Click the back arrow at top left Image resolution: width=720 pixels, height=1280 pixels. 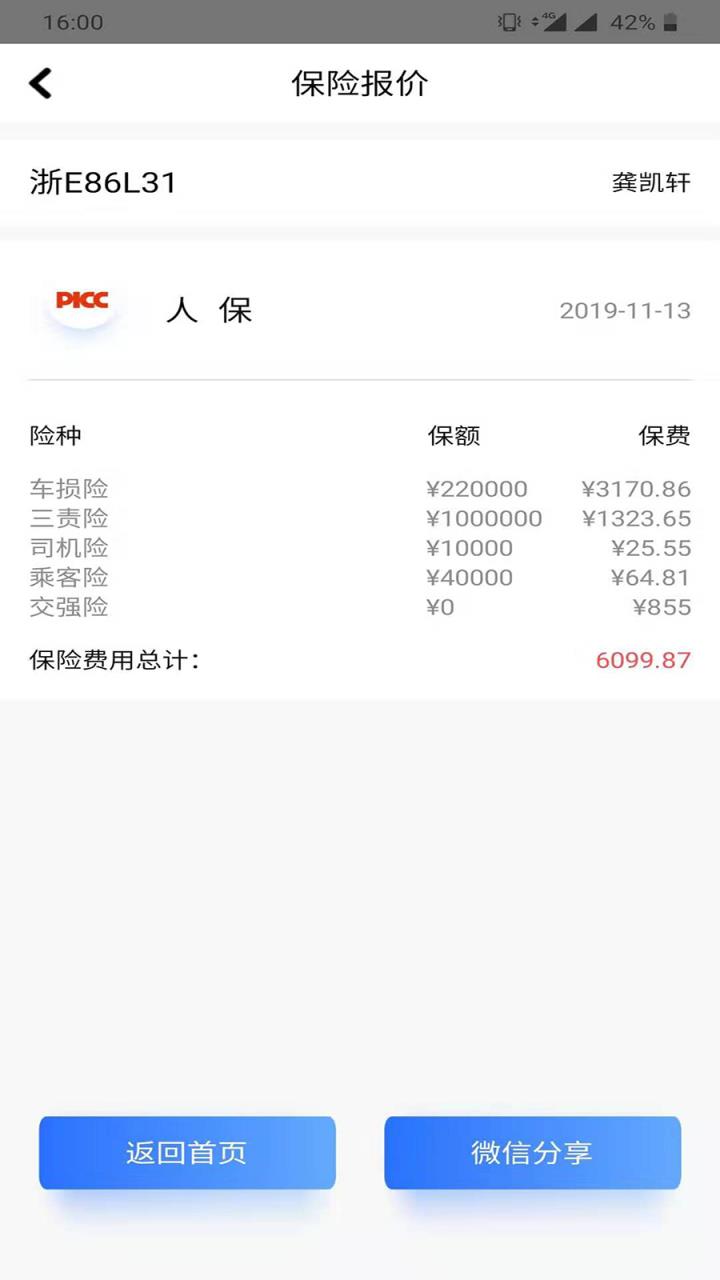[x=40, y=83]
